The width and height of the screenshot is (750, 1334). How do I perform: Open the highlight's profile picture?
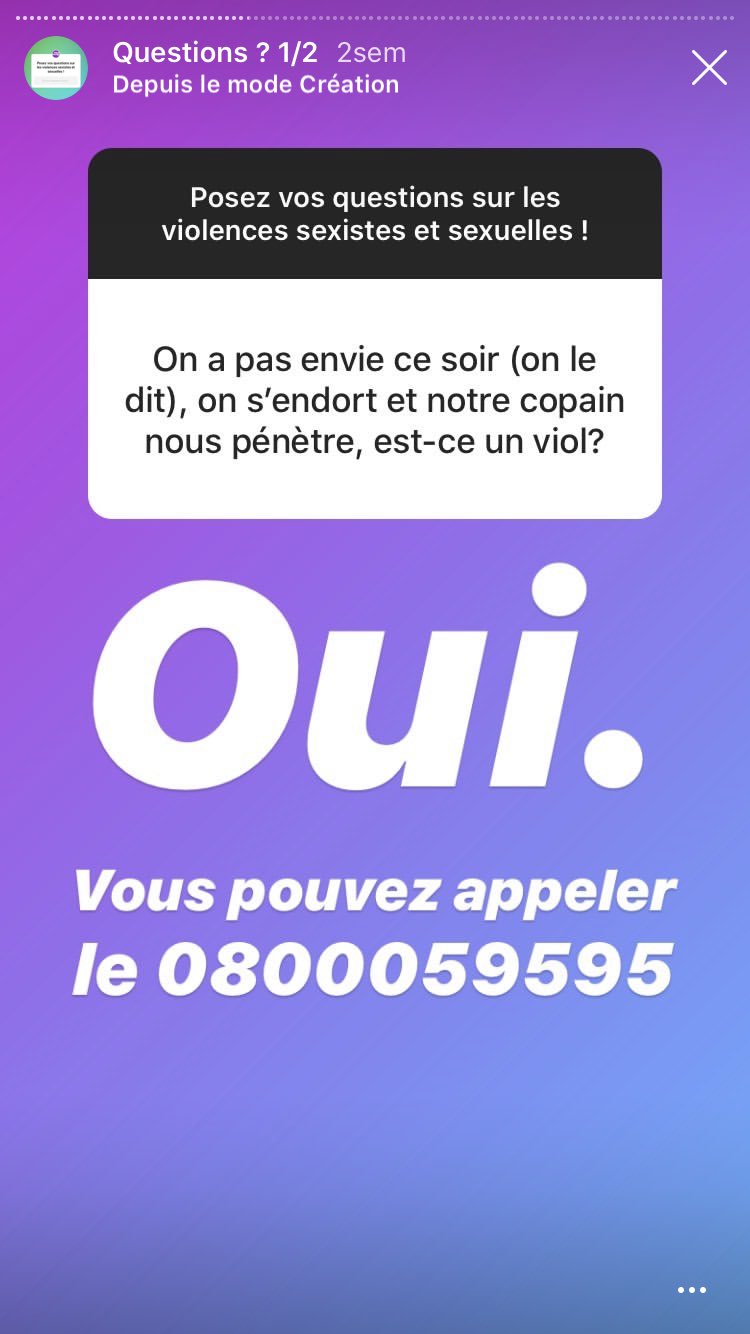pyautogui.click(x=56, y=68)
